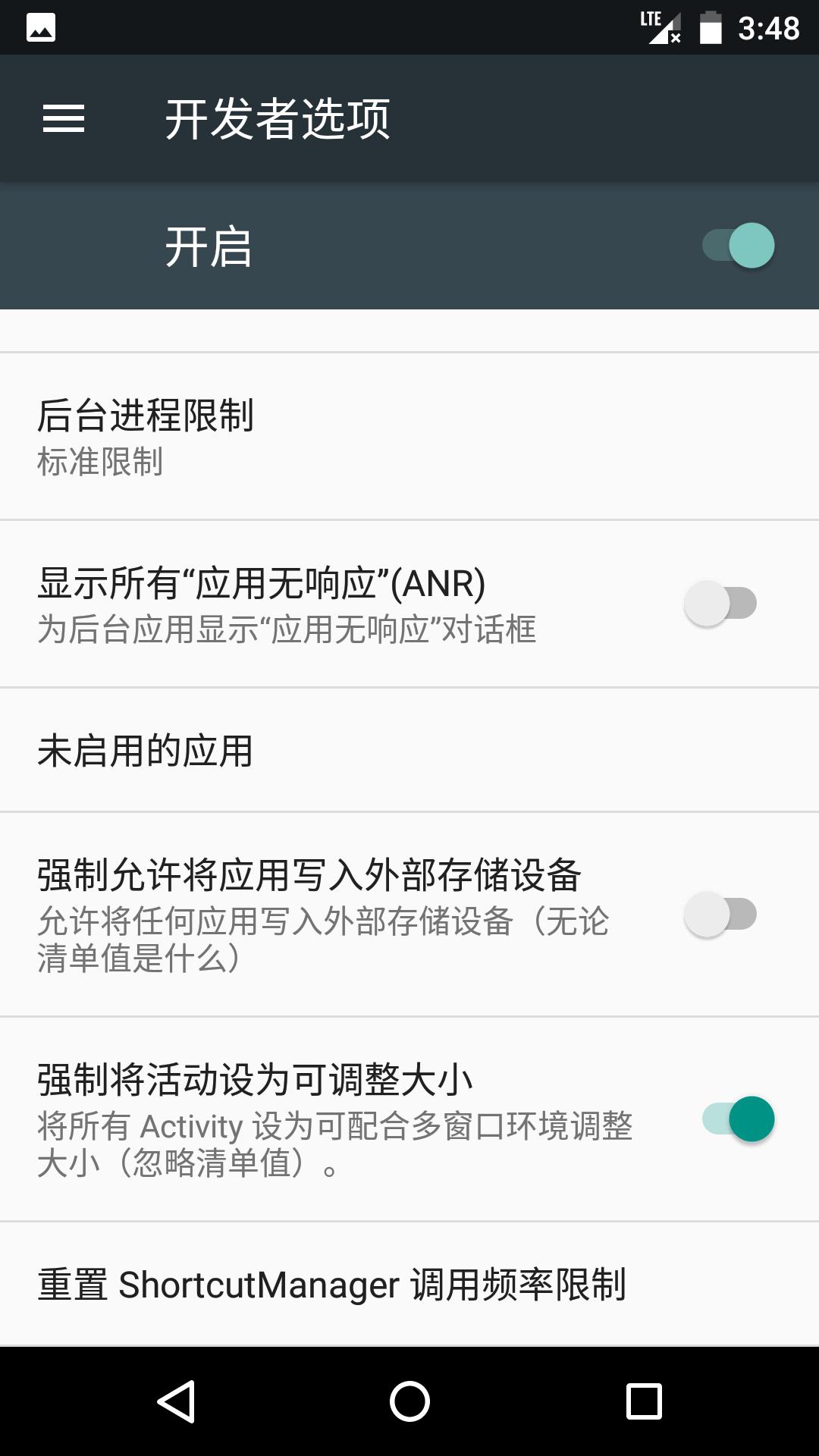This screenshot has height=1456, width=819.
Task: Tap the screenshot notification icon in status bar
Action: (42, 27)
